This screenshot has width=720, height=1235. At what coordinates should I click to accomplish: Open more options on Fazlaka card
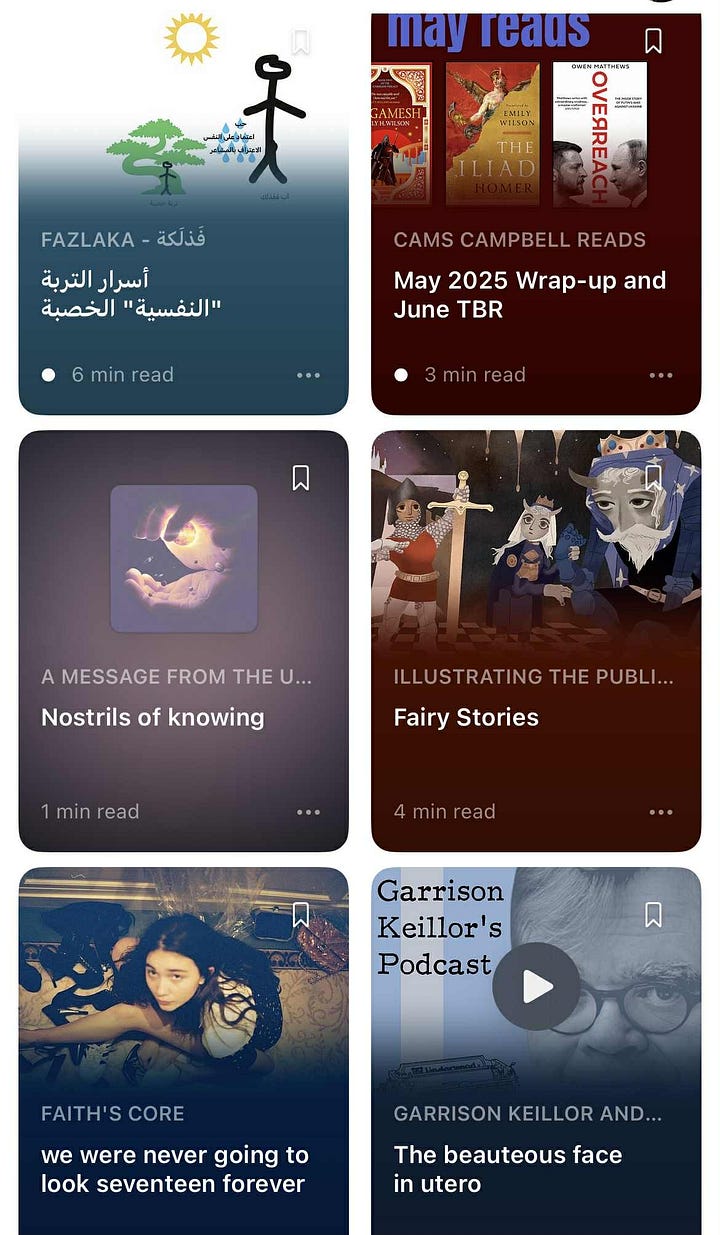(308, 375)
